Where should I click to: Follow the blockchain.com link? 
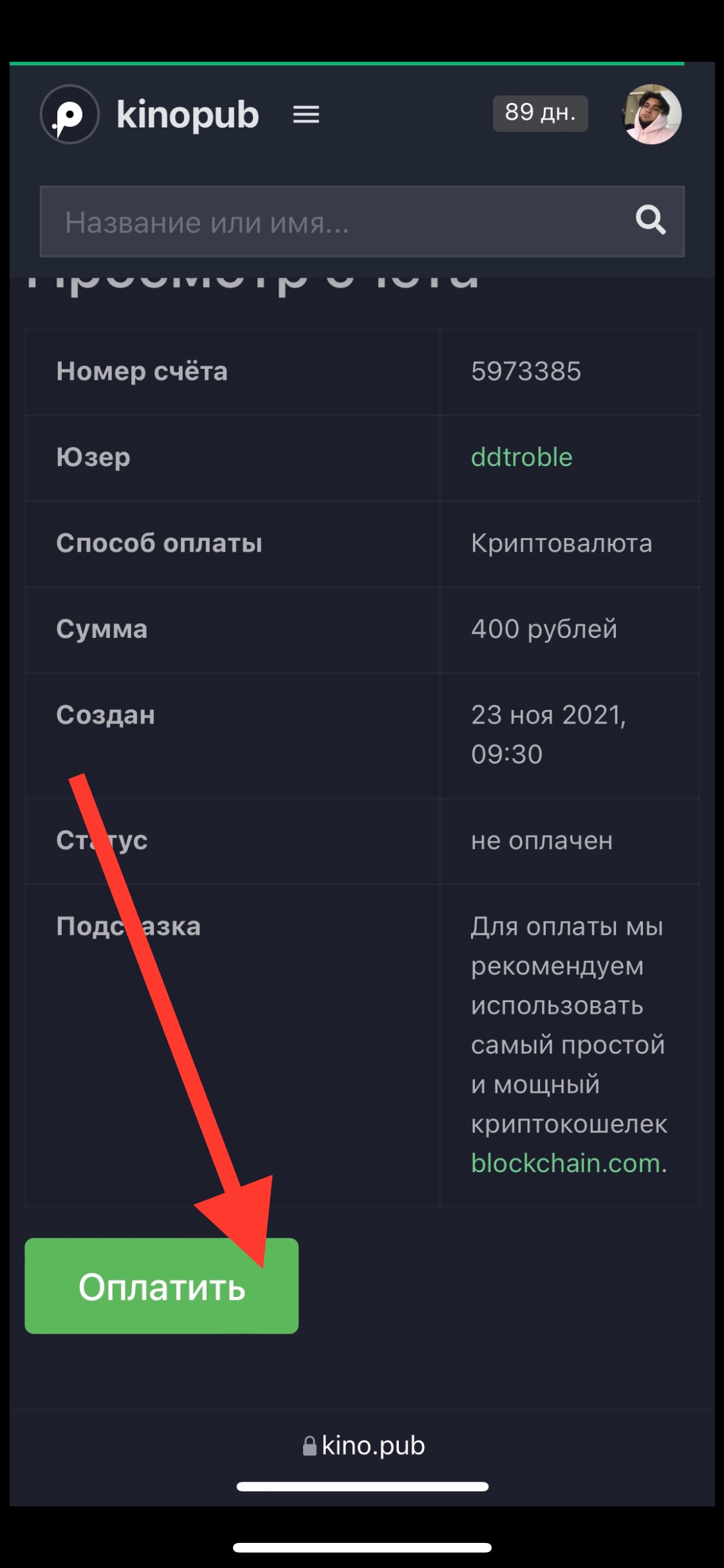pos(565,1163)
